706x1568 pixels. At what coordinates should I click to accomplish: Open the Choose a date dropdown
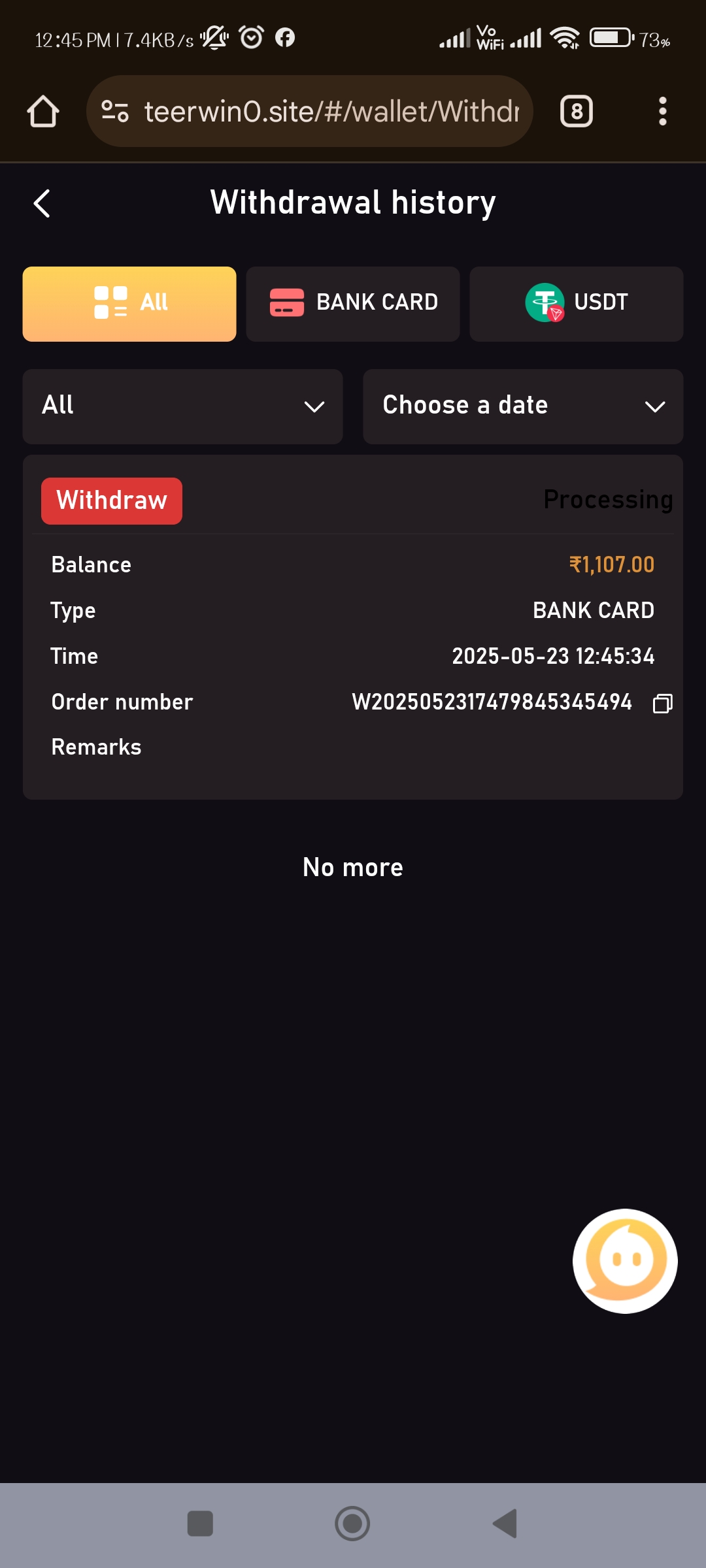[523, 406]
